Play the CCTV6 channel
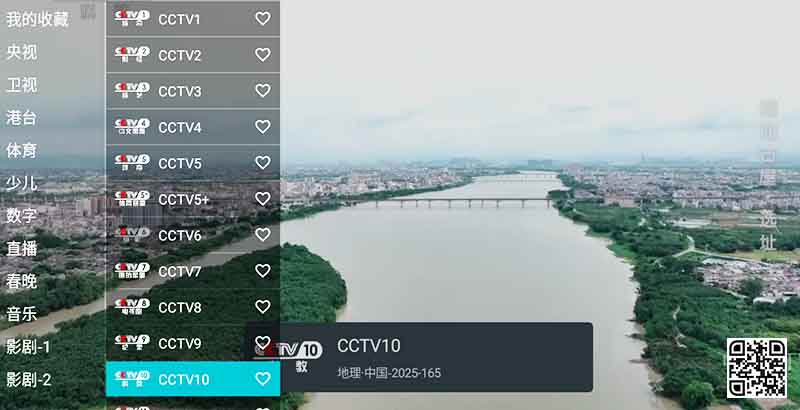Image resolution: width=800 pixels, height=410 pixels. (180, 235)
